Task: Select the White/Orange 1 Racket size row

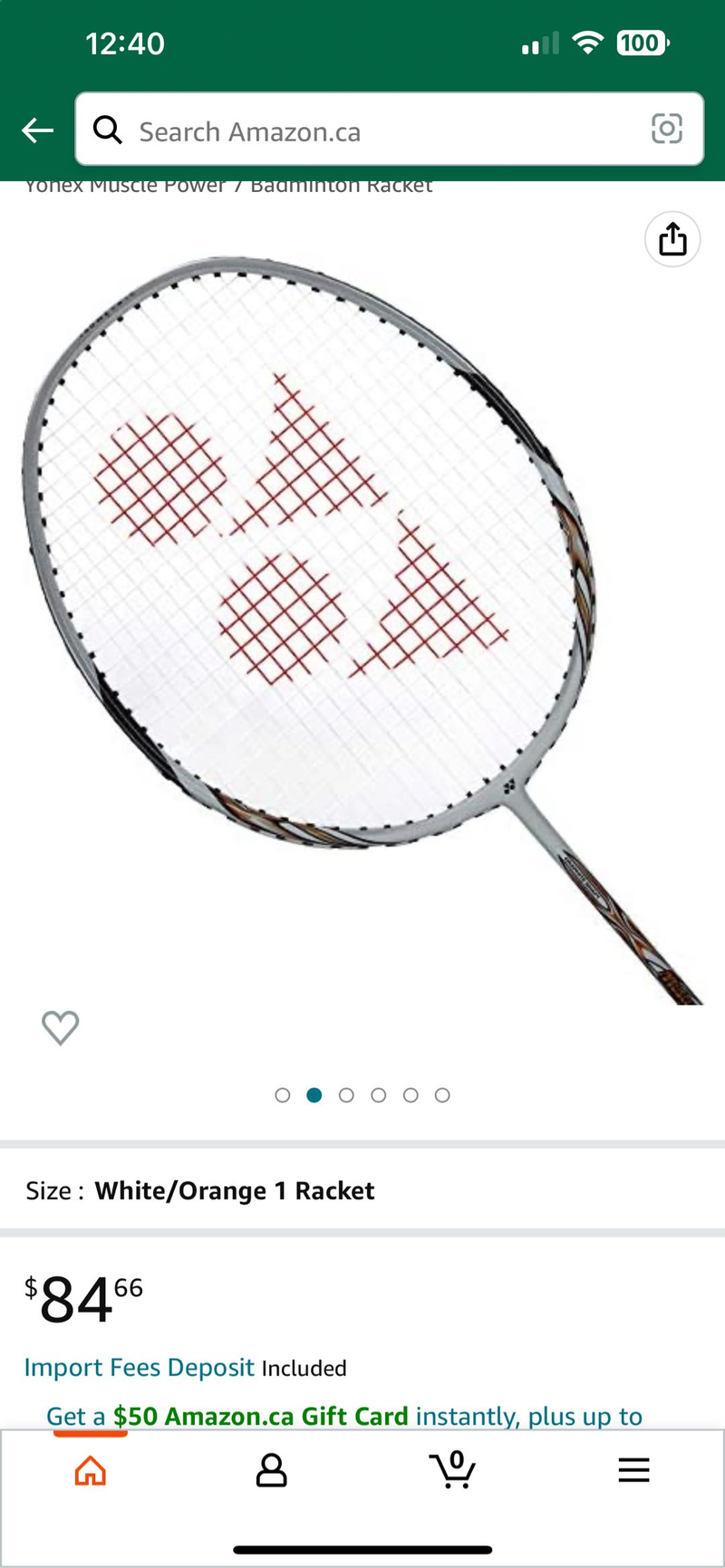Action: pos(362,1190)
